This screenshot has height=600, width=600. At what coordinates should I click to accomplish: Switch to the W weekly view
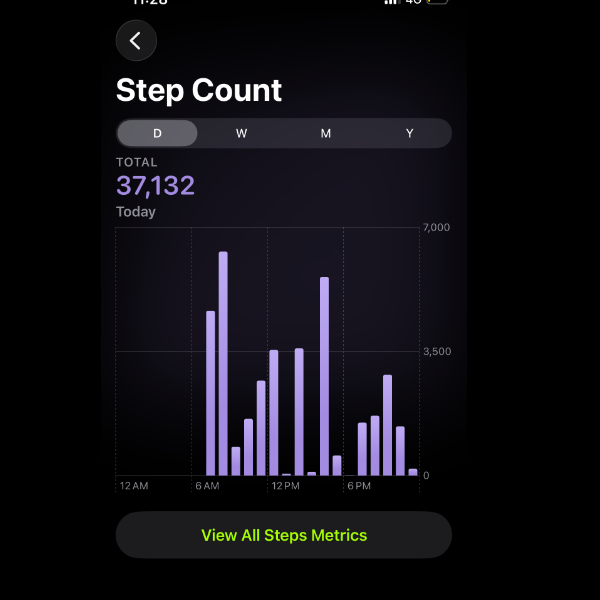[241, 133]
